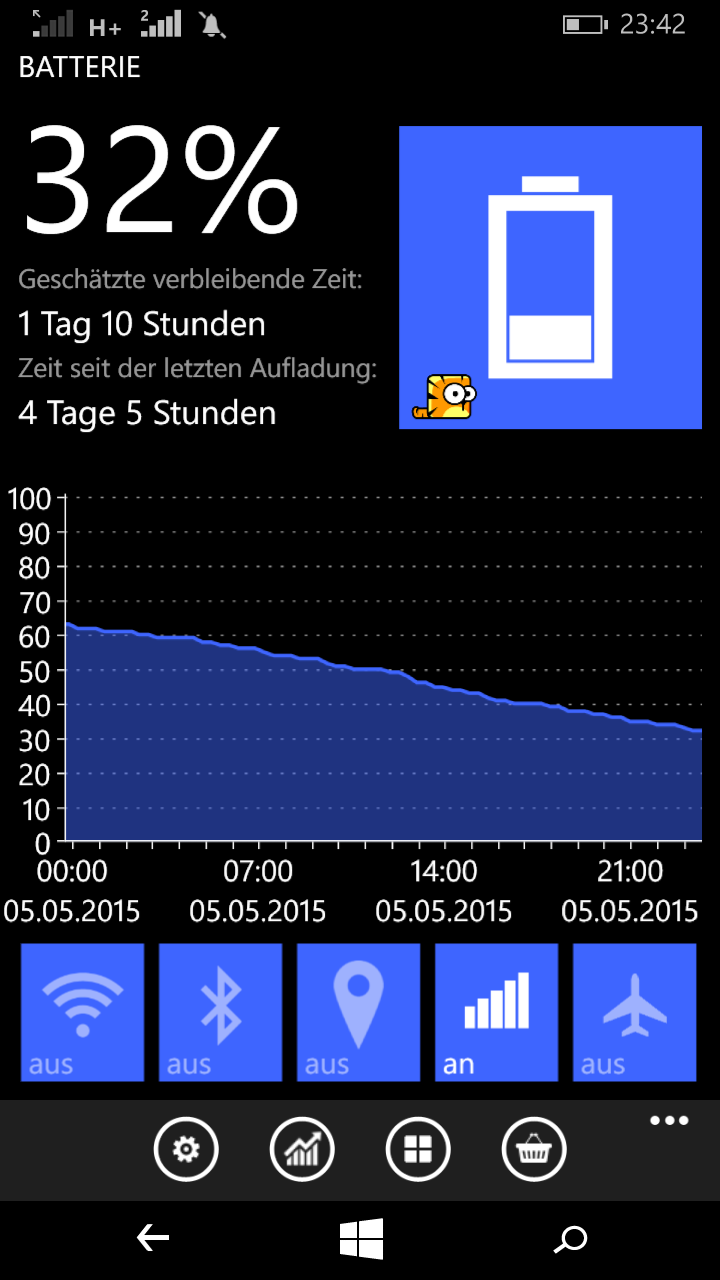The width and height of the screenshot is (720, 1280).
Task: Open the statistics chart icon
Action: (302, 1150)
